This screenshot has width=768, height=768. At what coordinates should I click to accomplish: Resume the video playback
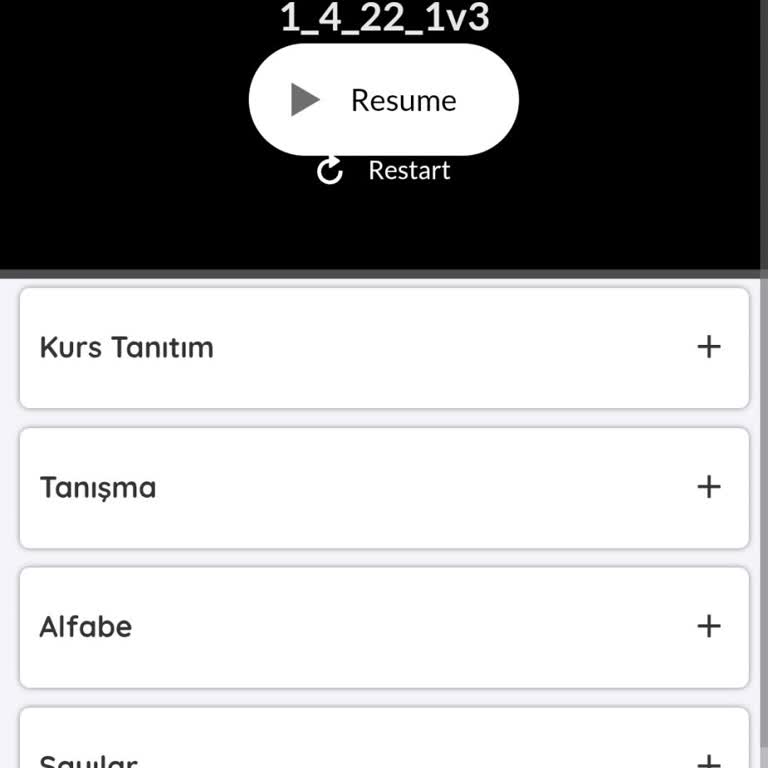pos(383,100)
